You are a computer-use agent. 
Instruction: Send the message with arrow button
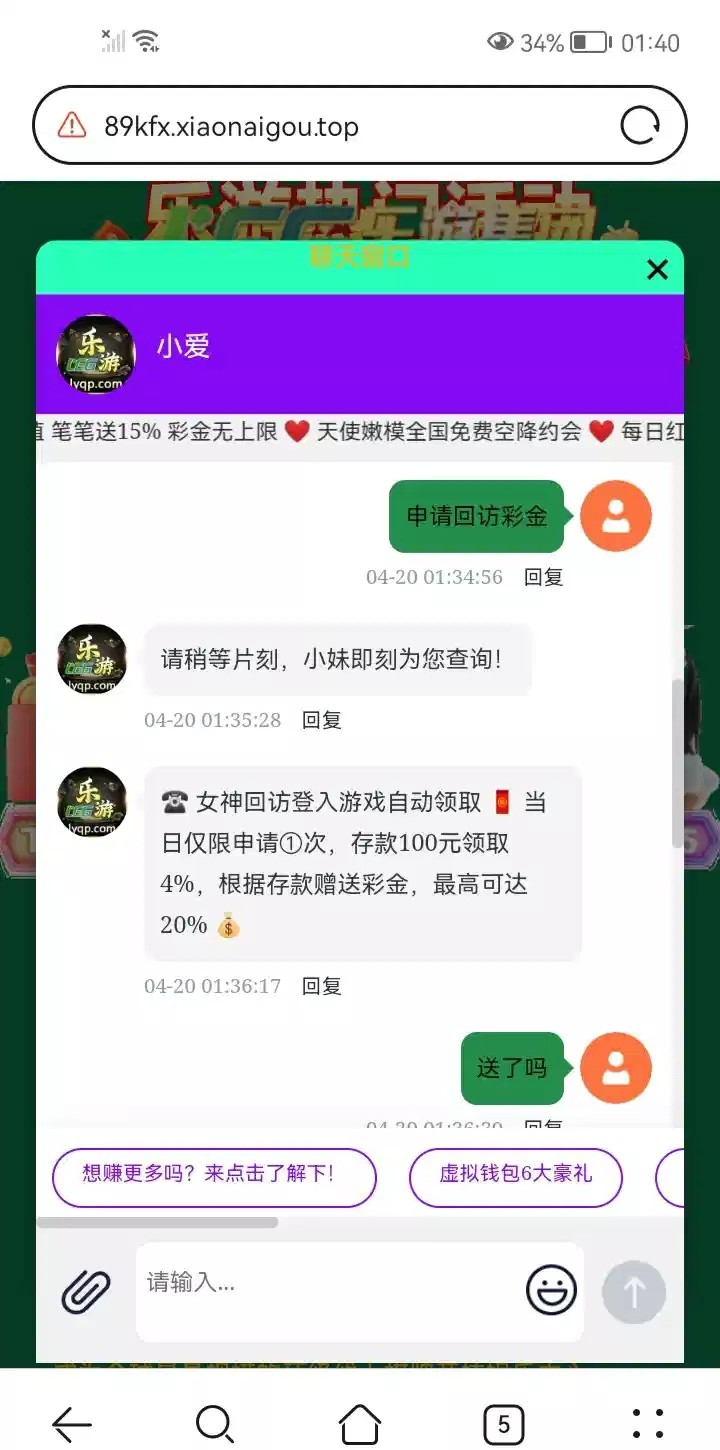click(x=633, y=1292)
